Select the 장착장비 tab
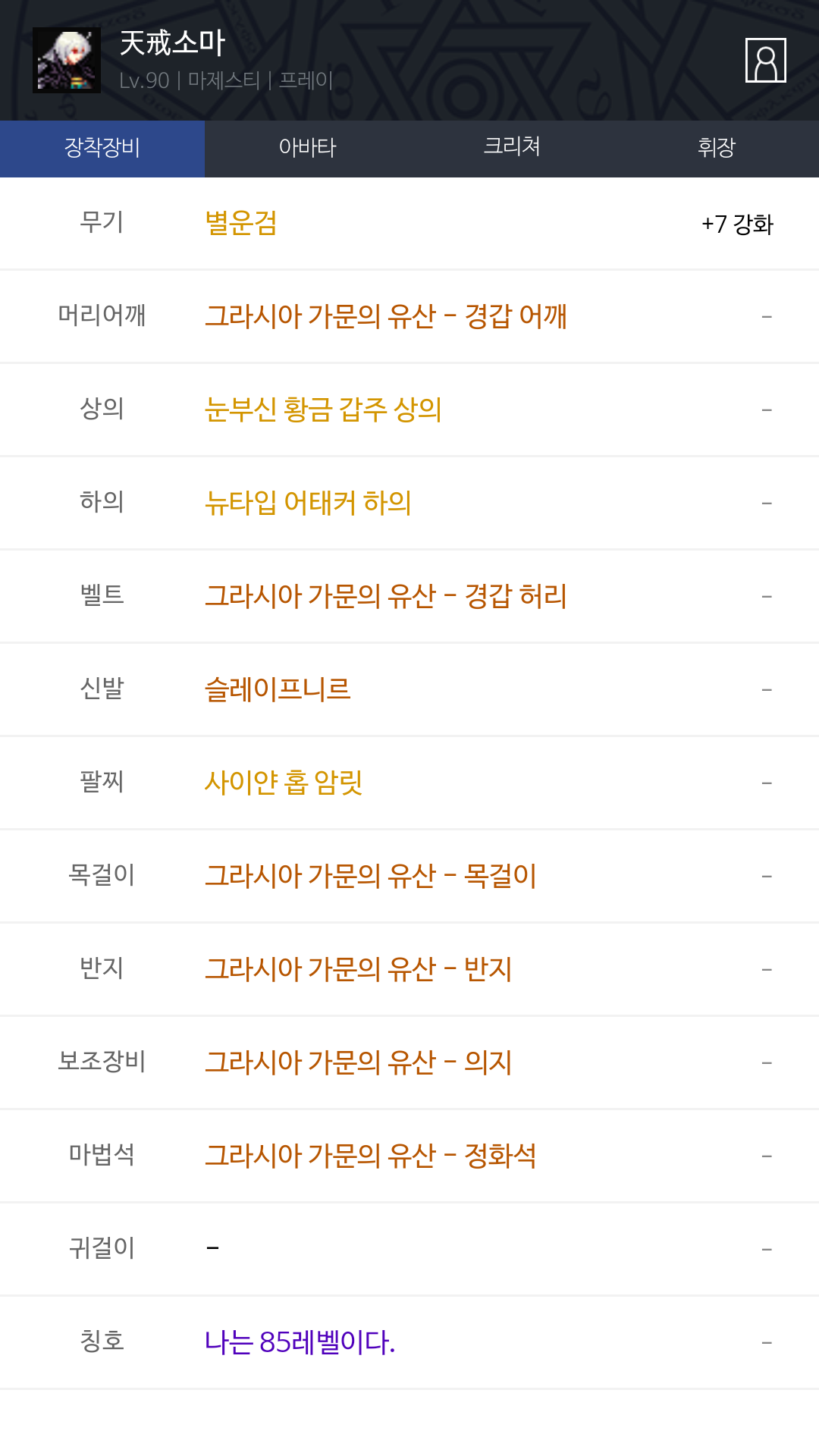819x1456 pixels. [x=102, y=149]
